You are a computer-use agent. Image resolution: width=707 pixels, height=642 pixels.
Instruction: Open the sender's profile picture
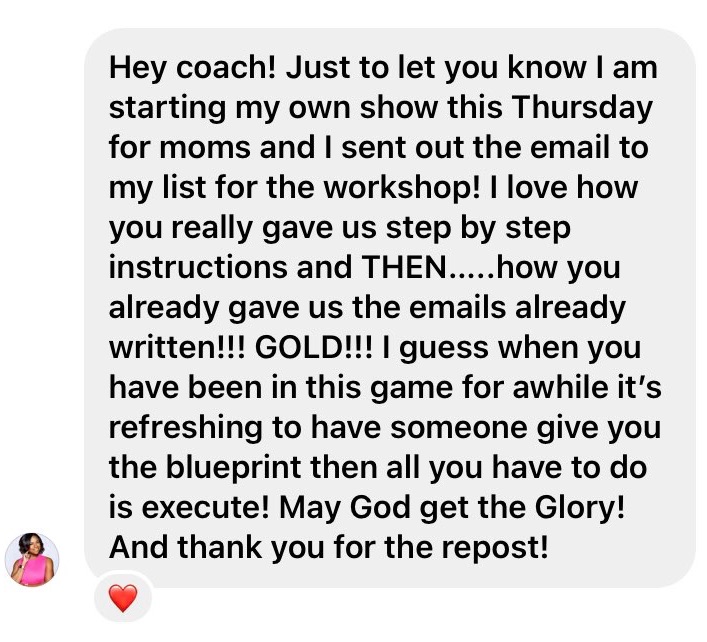[x=33, y=559]
